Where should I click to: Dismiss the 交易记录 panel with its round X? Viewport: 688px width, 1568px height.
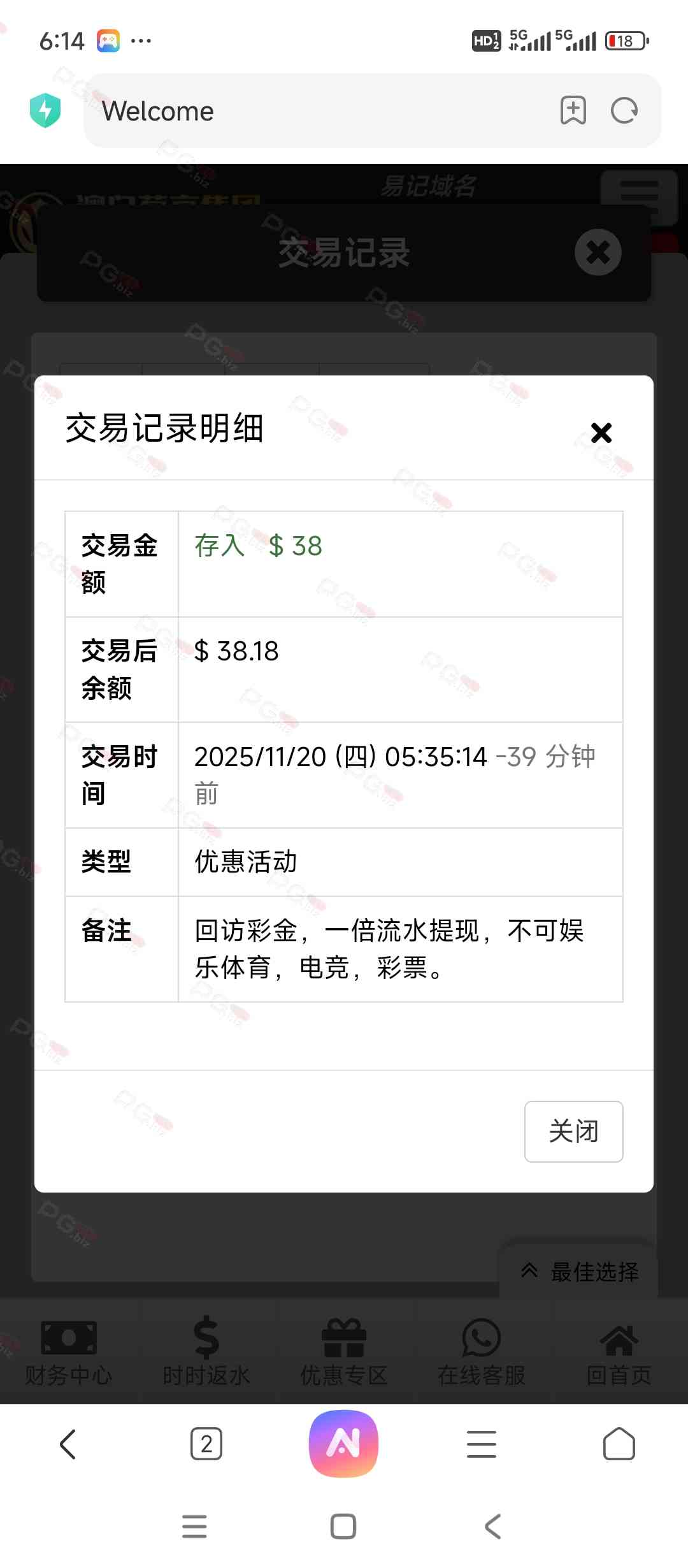click(598, 252)
